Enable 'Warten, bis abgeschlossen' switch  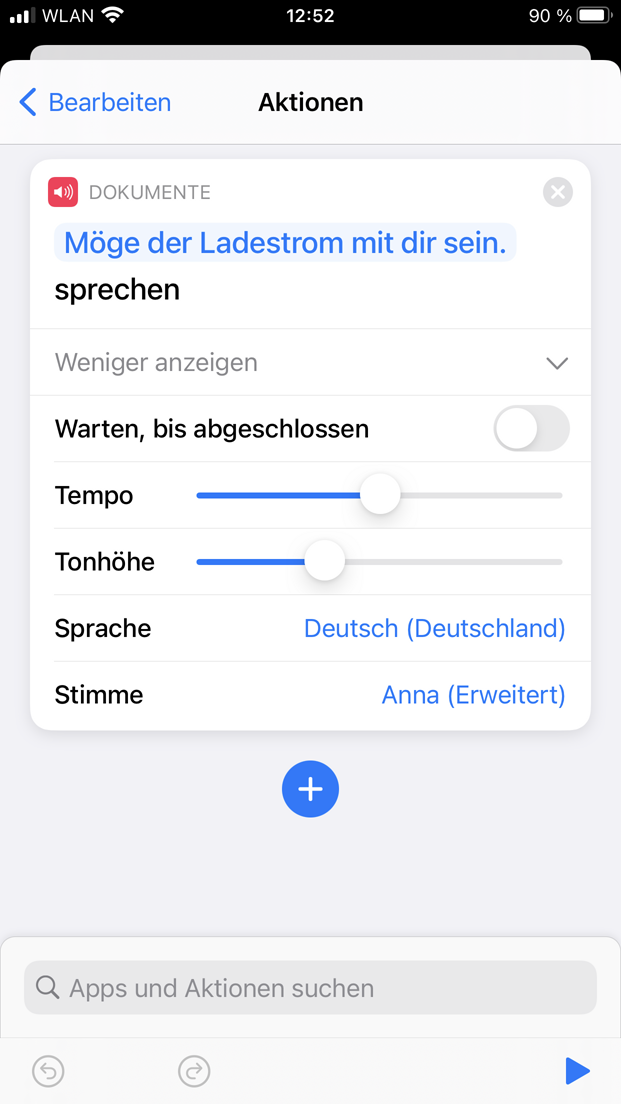[531, 429]
